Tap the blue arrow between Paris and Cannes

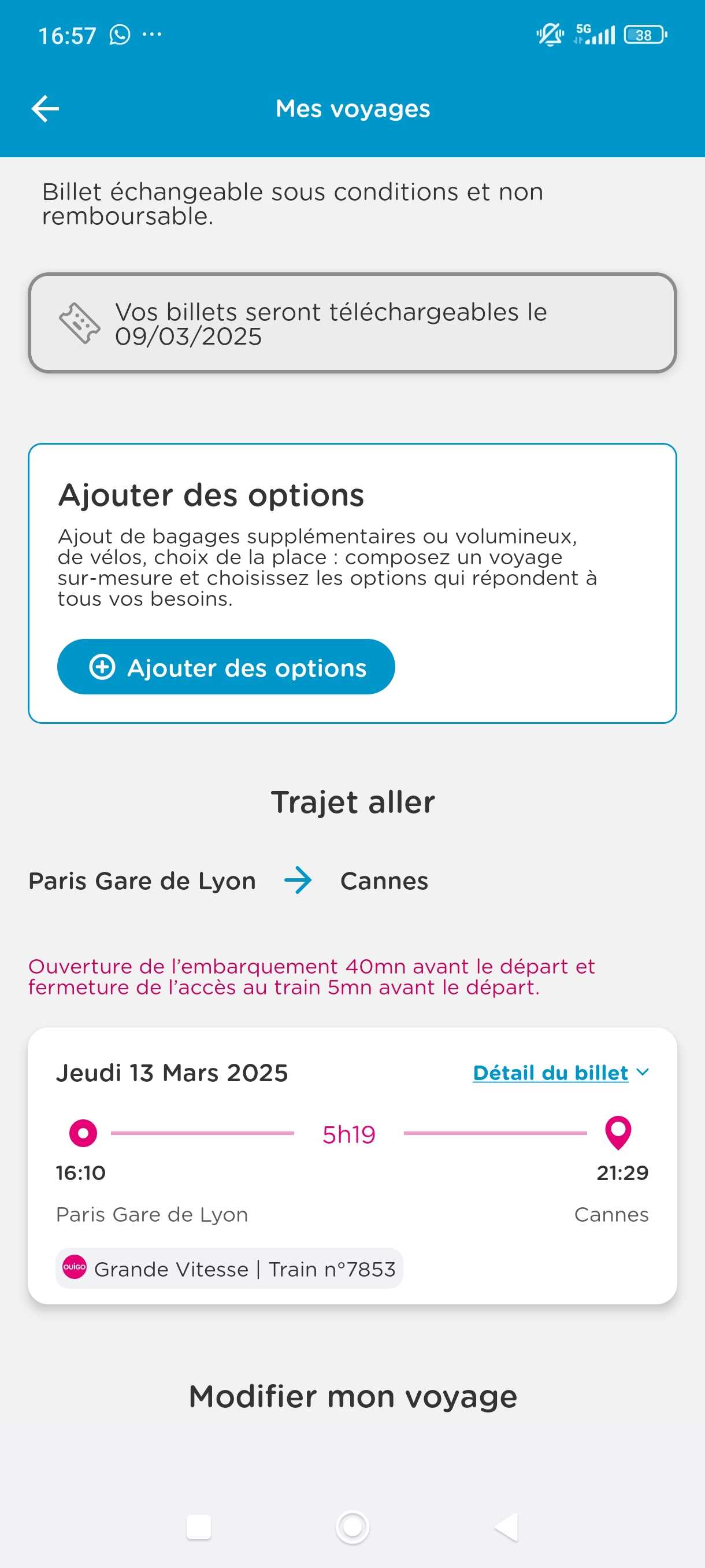click(x=299, y=880)
